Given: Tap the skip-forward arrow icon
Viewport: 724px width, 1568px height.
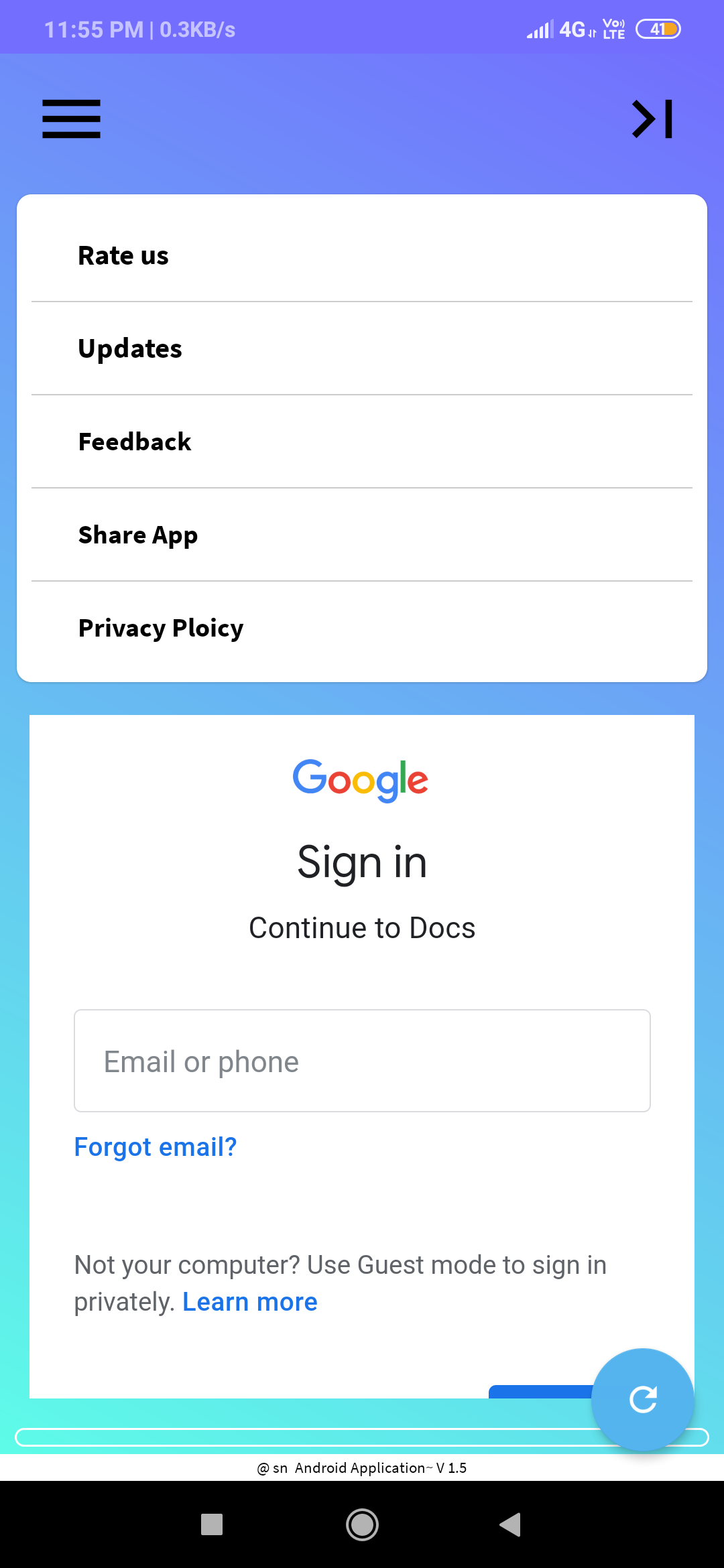Looking at the screenshot, I should pyautogui.click(x=652, y=119).
